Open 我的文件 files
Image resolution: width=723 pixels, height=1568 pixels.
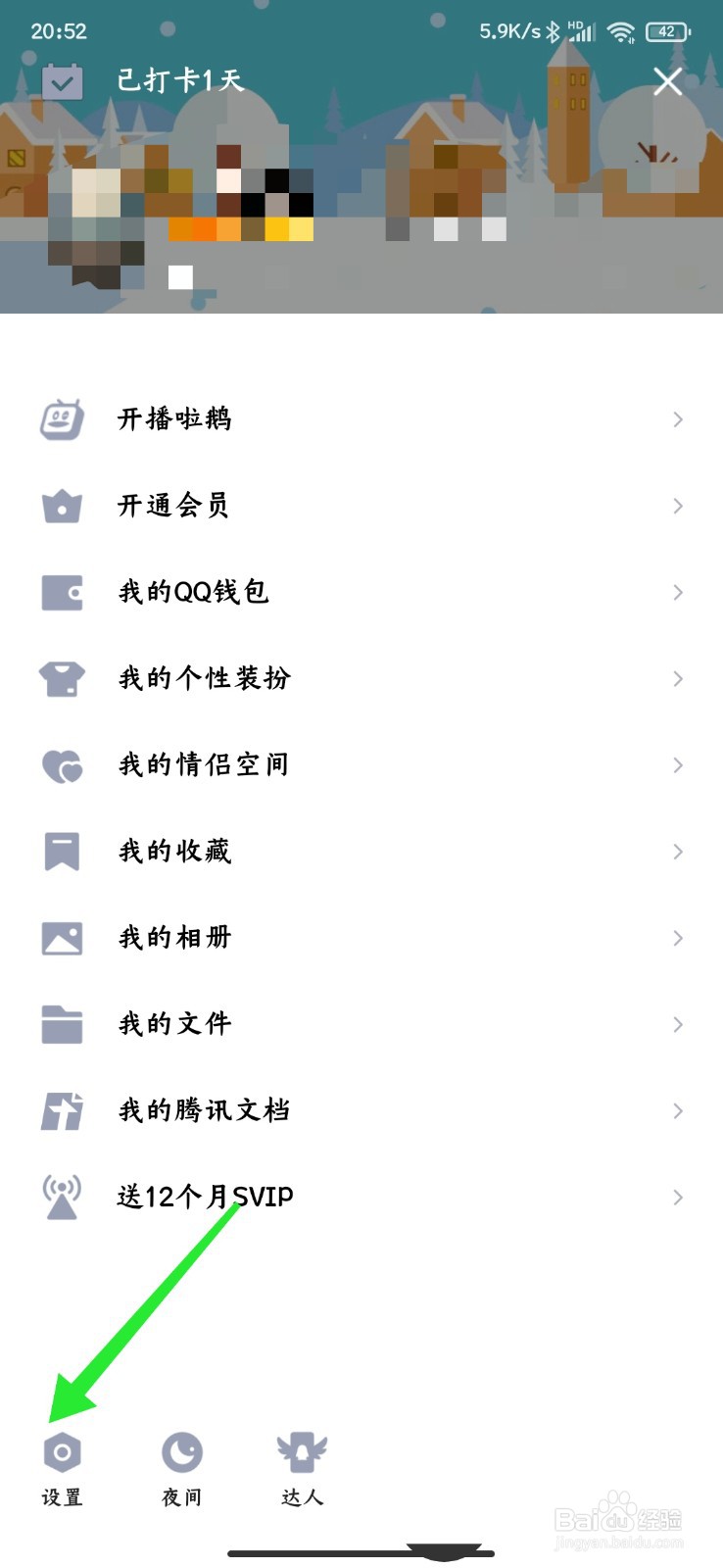[x=361, y=1024]
